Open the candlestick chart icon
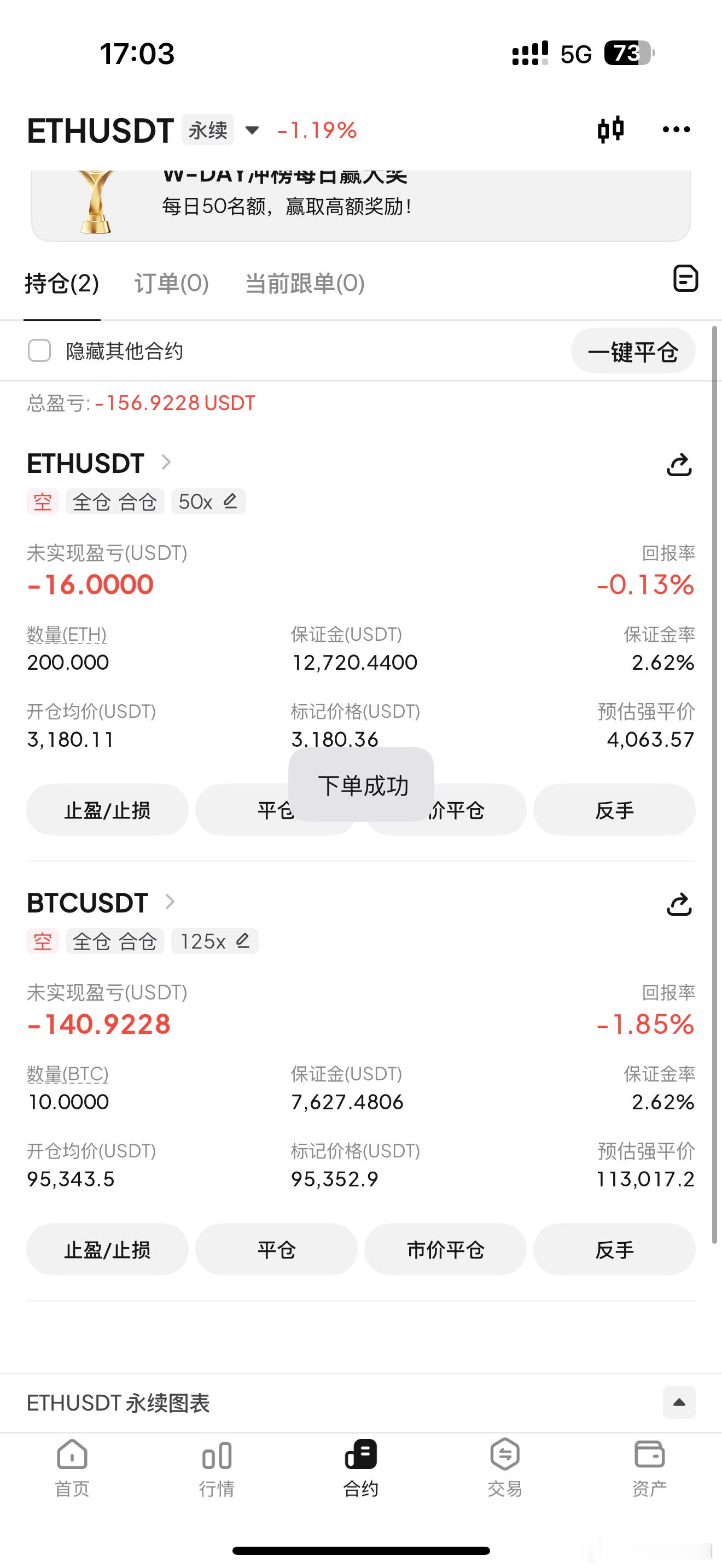 pos(610,129)
